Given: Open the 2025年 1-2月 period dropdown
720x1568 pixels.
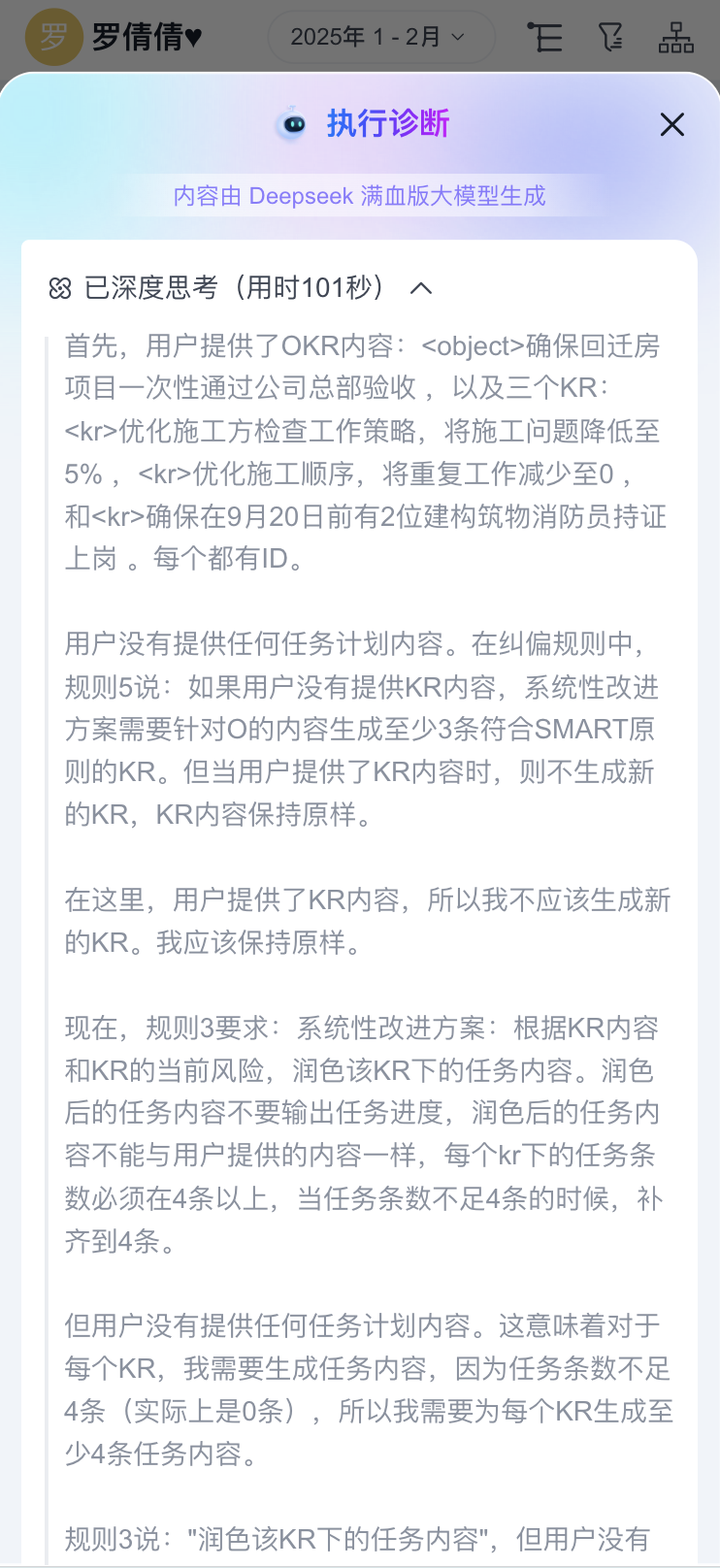Looking at the screenshot, I should [x=380, y=37].
